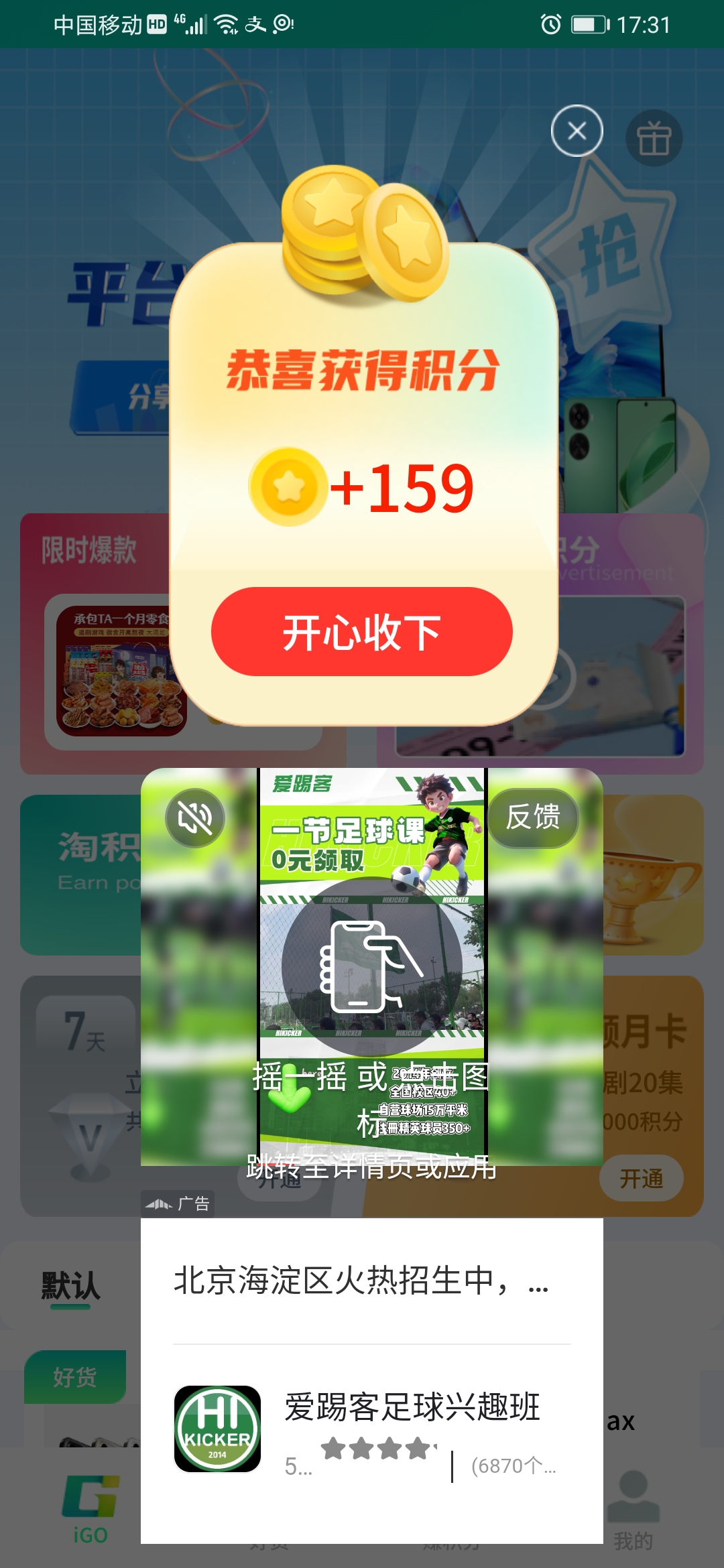Open the football class ad video
Viewport: 724px width, 1568px height.
tap(372, 967)
